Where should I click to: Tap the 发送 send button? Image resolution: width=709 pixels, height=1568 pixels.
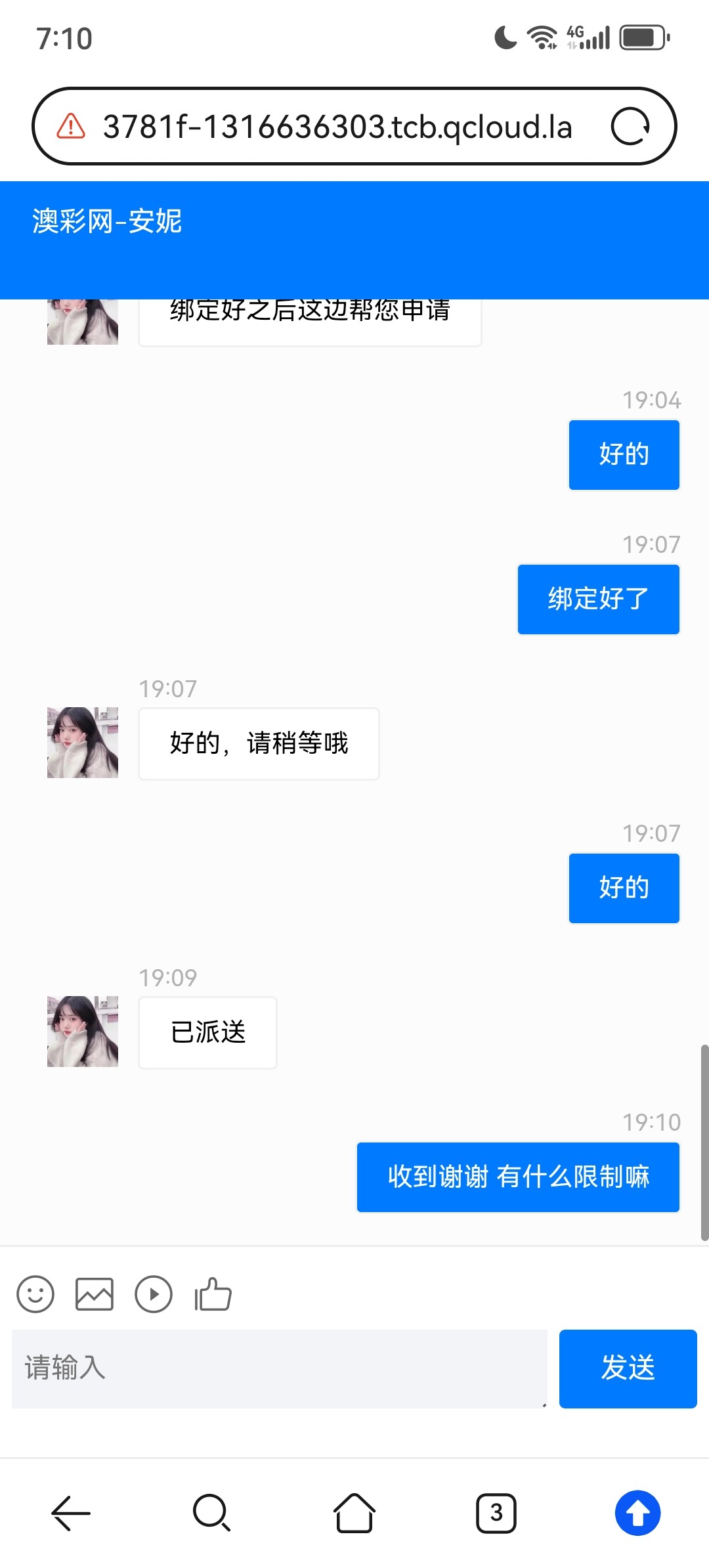(628, 1368)
